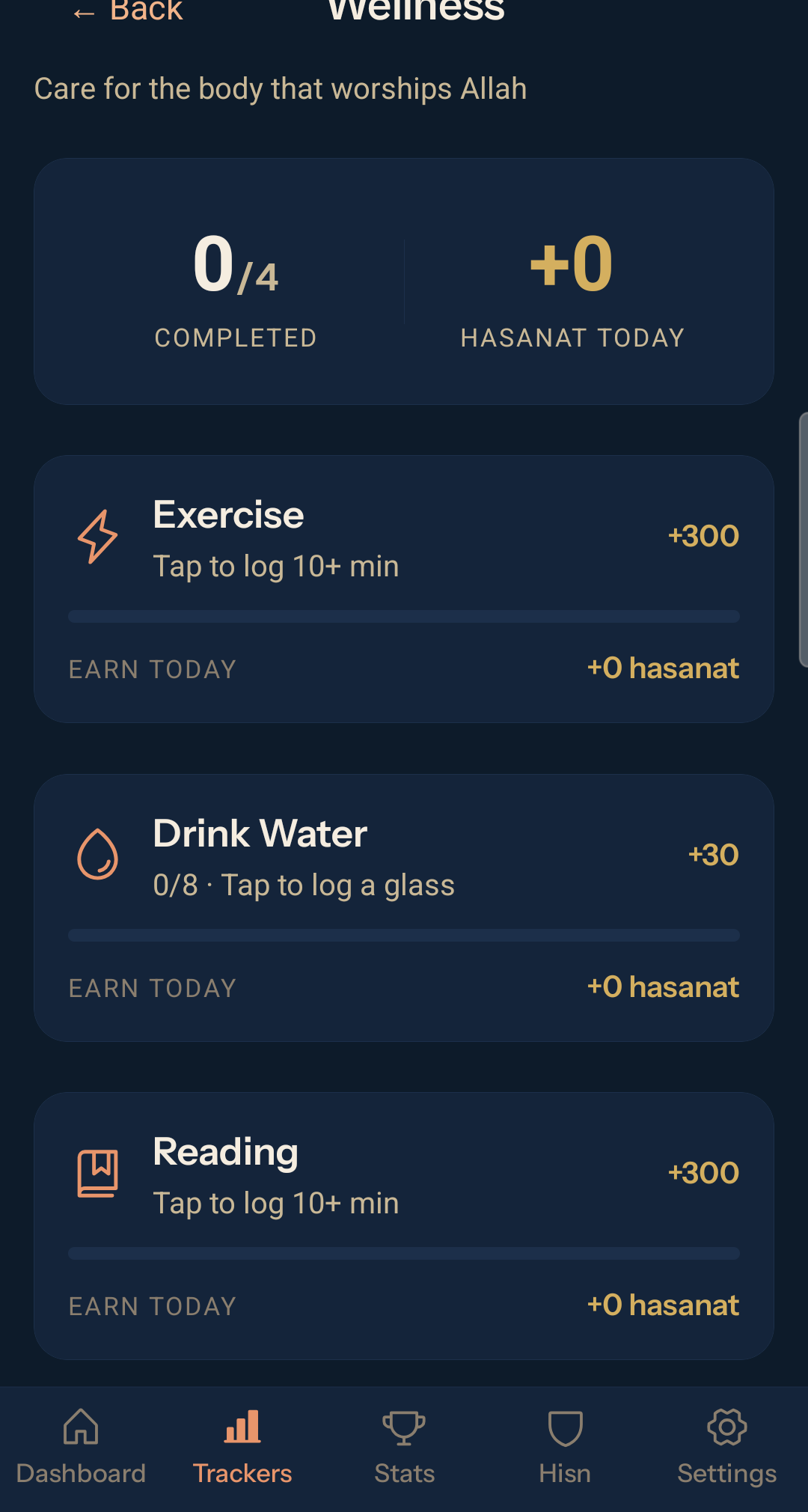The width and height of the screenshot is (808, 1512).
Task: Log a glass on Drink Water
Action: (404, 907)
